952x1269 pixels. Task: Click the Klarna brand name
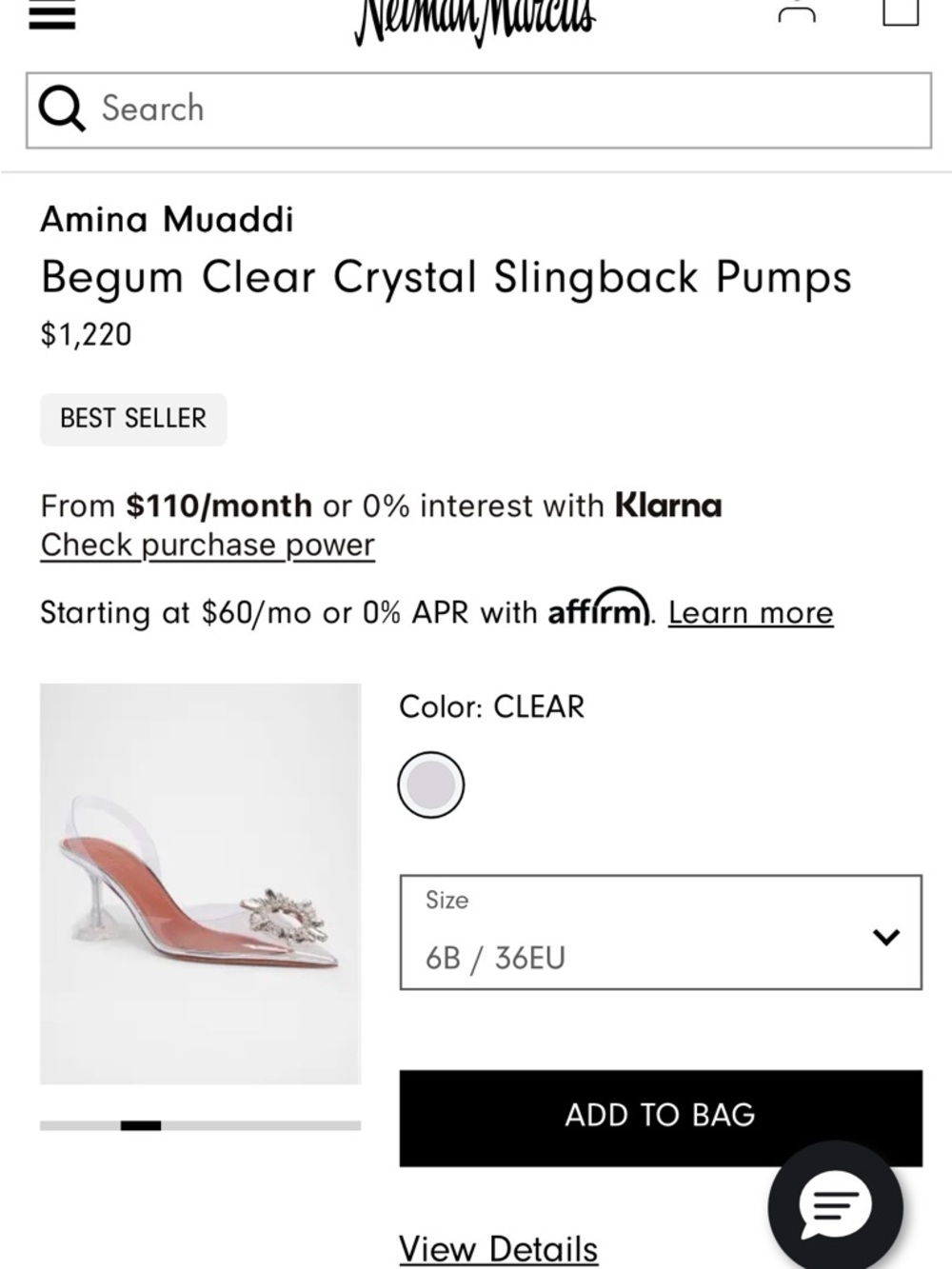[x=667, y=505]
